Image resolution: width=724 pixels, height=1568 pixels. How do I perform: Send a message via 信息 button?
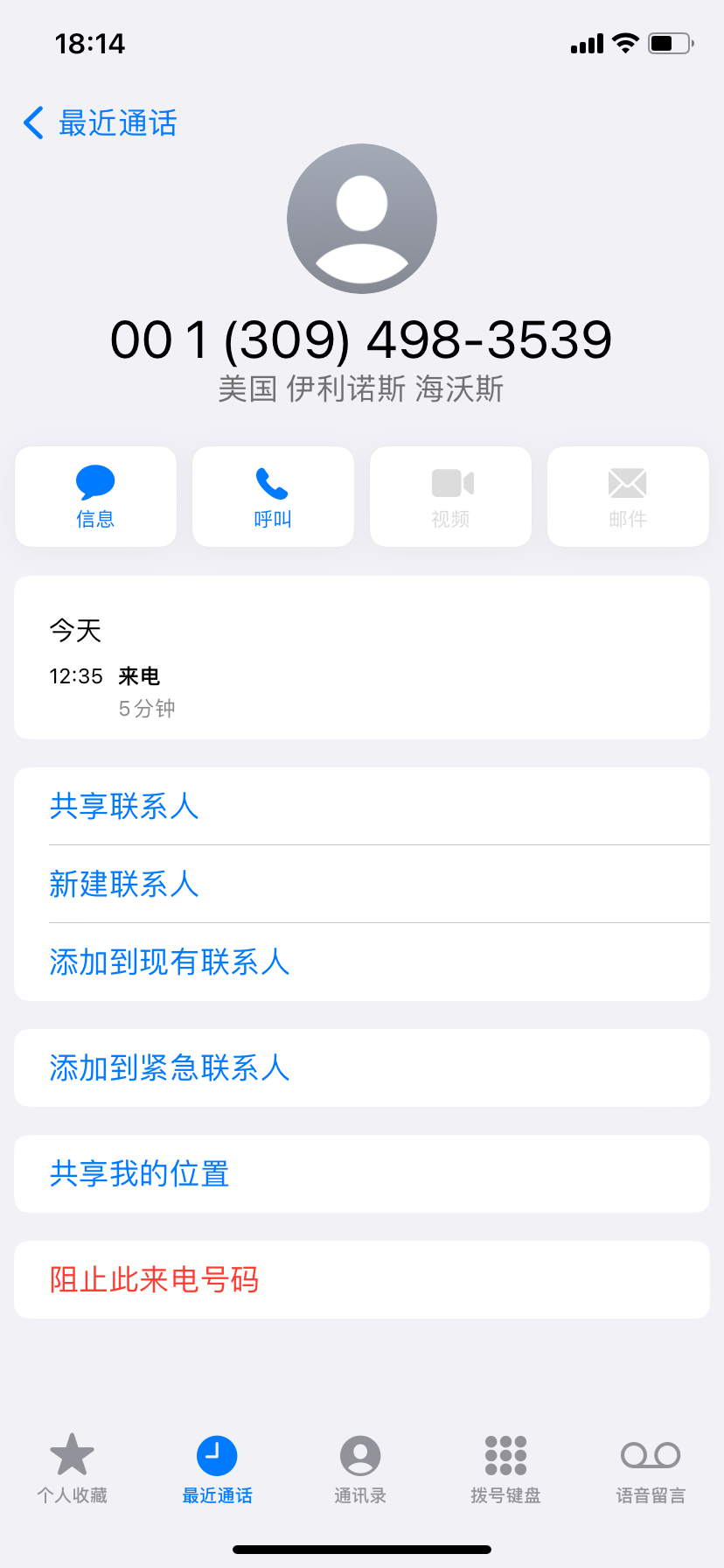coord(95,497)
